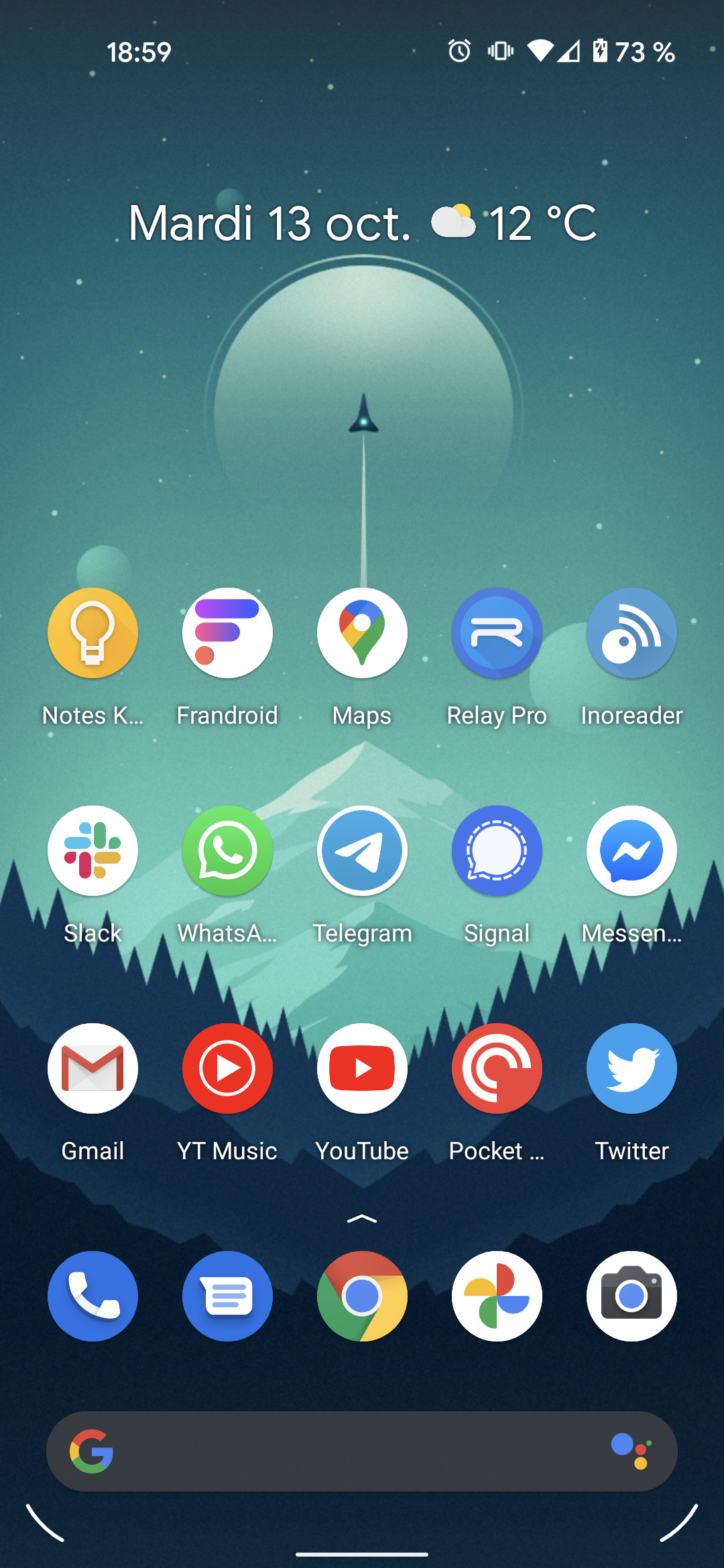This screenshot has width=724, height=1568.
Task: Open Telegram
Action: (362, 851)
